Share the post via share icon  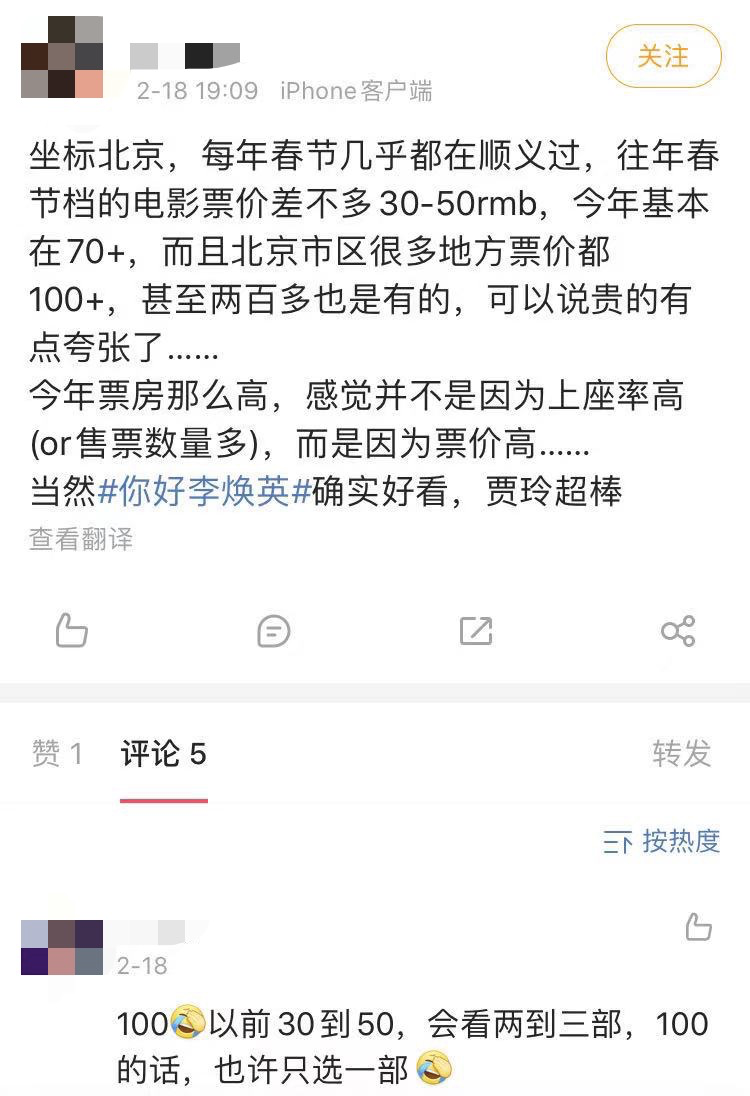(x=678, y=631)
